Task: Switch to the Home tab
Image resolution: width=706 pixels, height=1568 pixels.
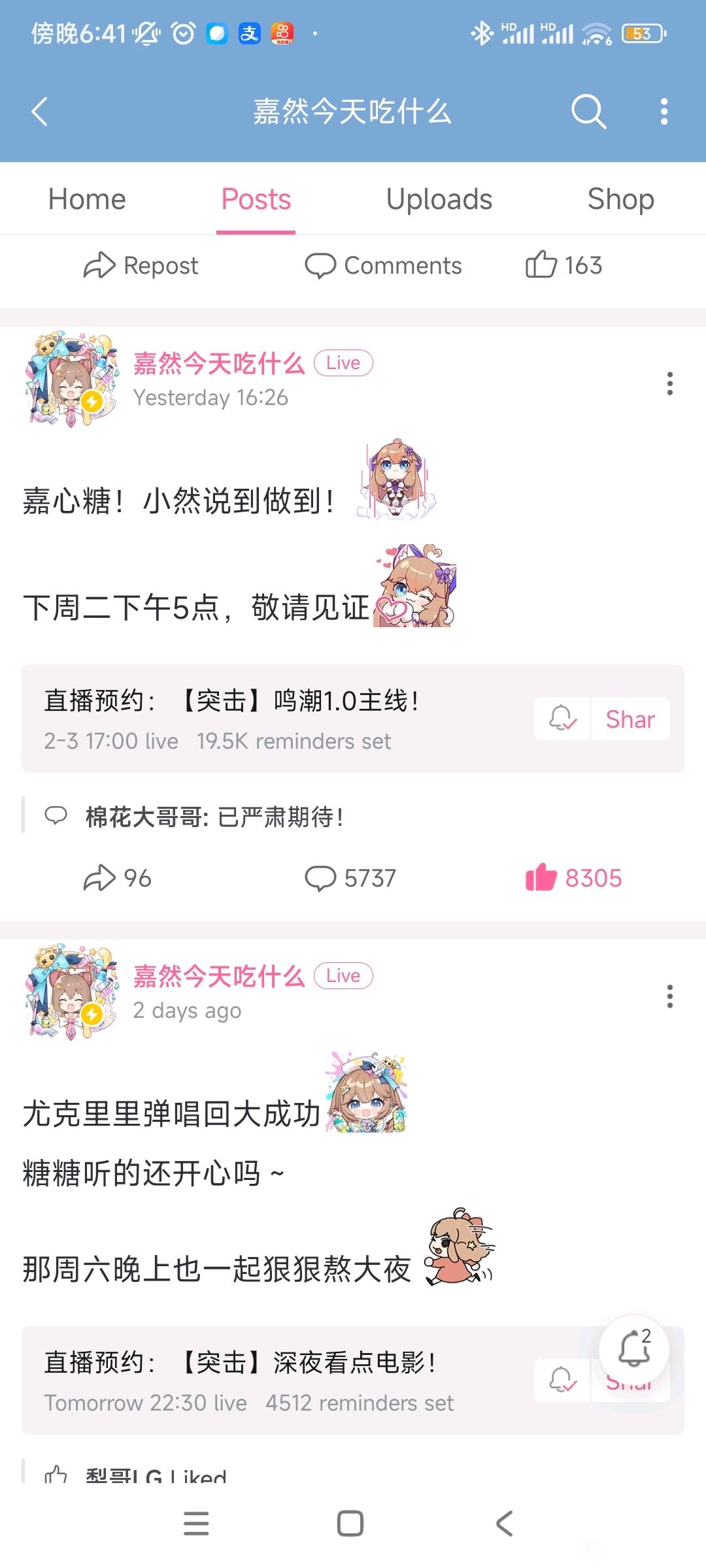Action: click(x=87, y=199)
